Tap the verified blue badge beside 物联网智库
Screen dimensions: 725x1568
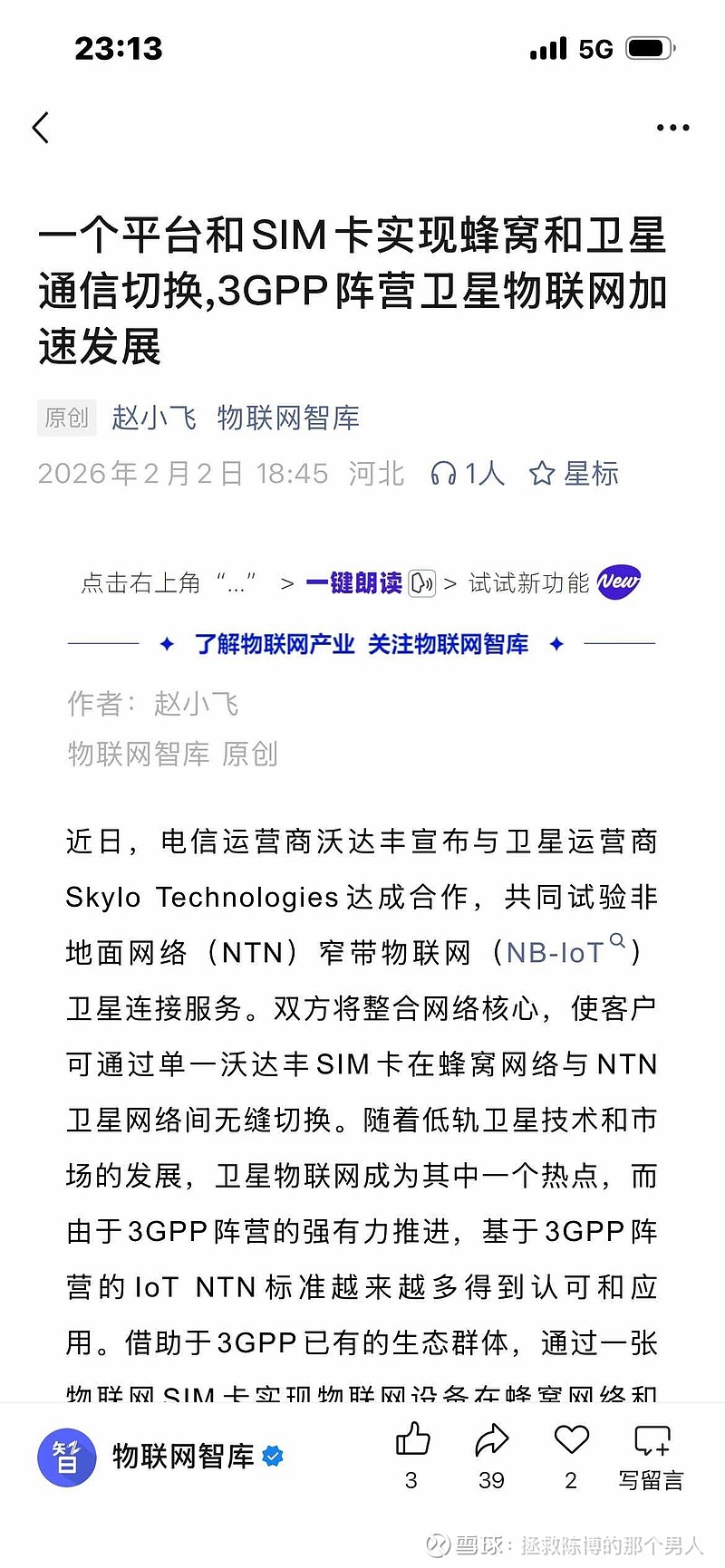[x=271, y=1457]
